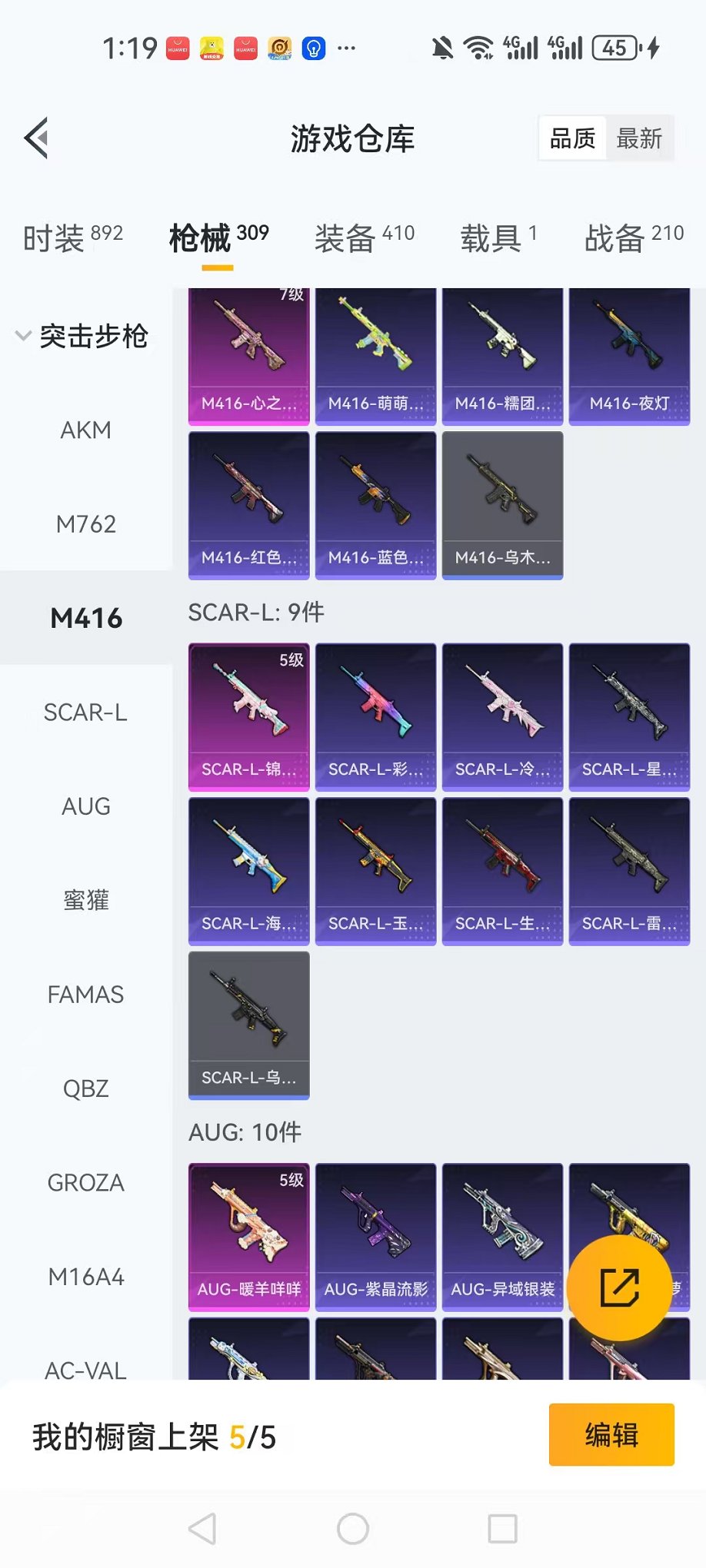
Task: Open the AUG-紫晶流影 skin tile
Action: (376, 1236)
